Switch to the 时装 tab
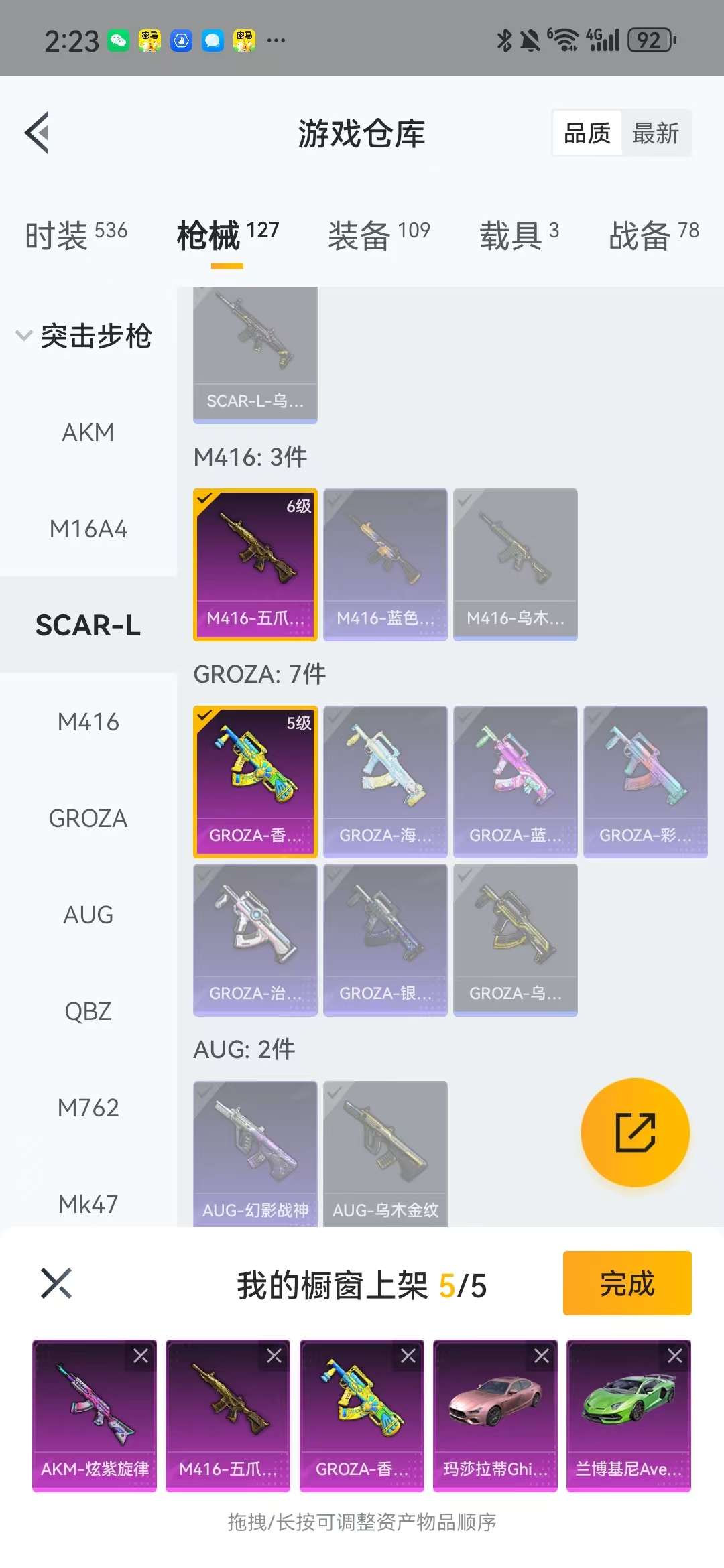 tap(76, 235)
